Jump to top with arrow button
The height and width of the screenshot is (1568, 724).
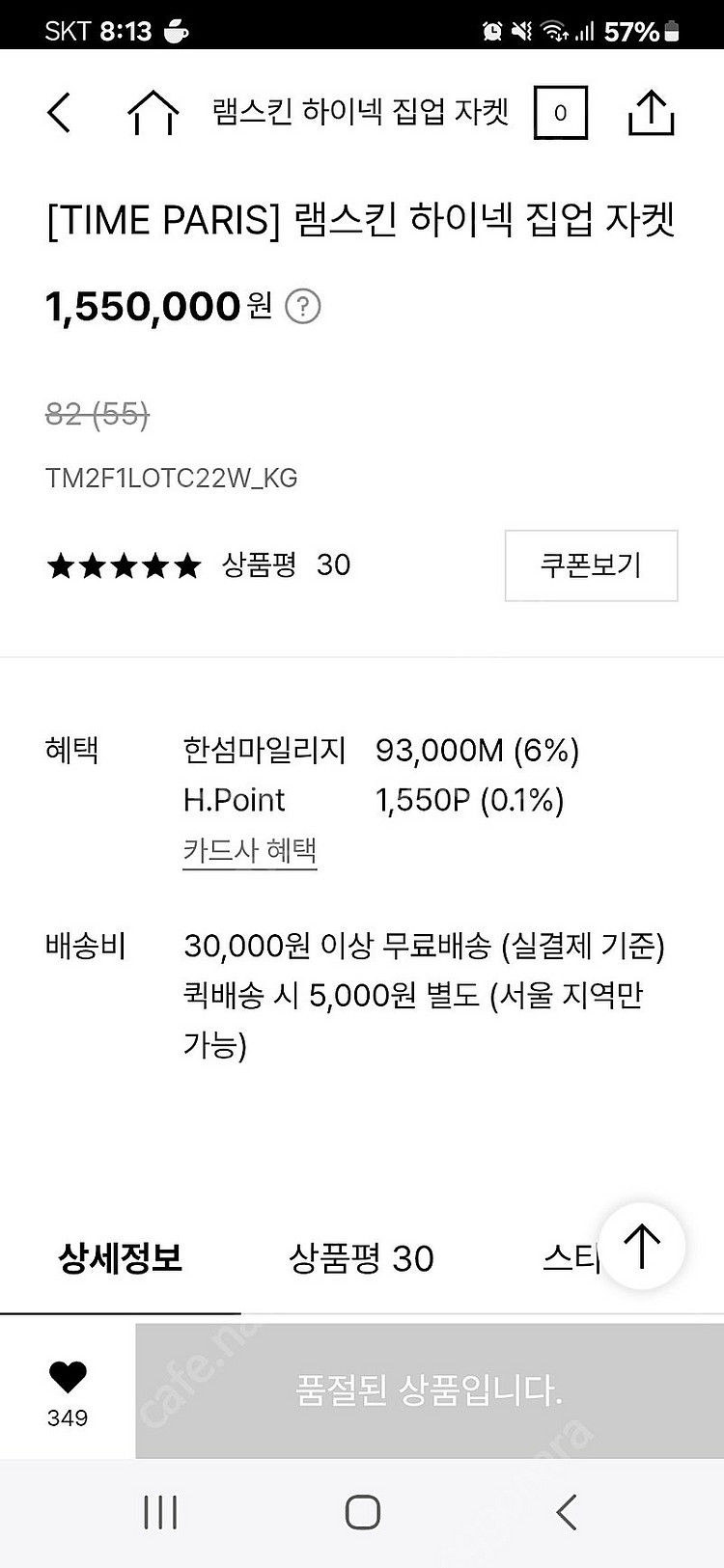pyautogui.click(x=641, y=1246)
